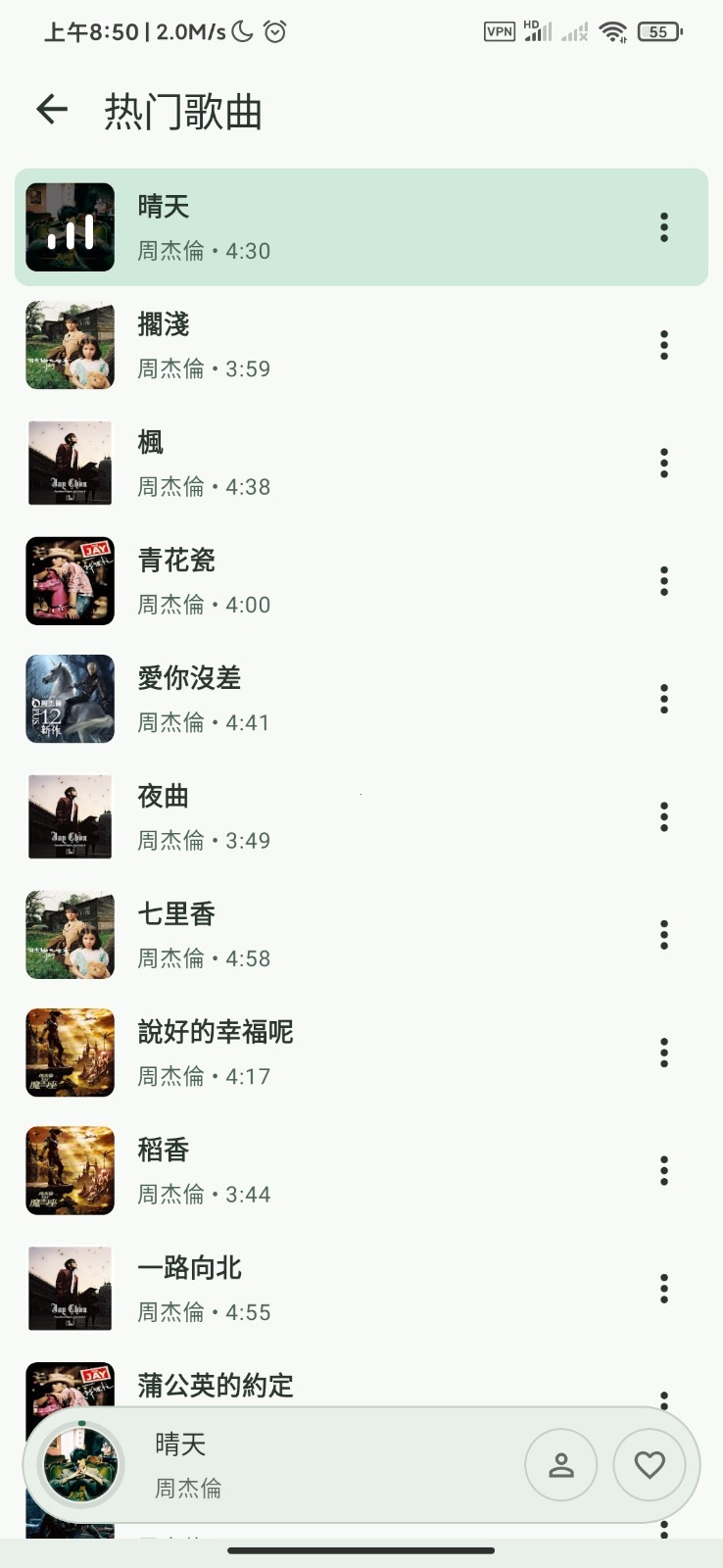Image resolution: width=723 pixels, height=1568 pixels.
Task: Open the menu beside 愛你沒差
Action: (x=663, y=699)
